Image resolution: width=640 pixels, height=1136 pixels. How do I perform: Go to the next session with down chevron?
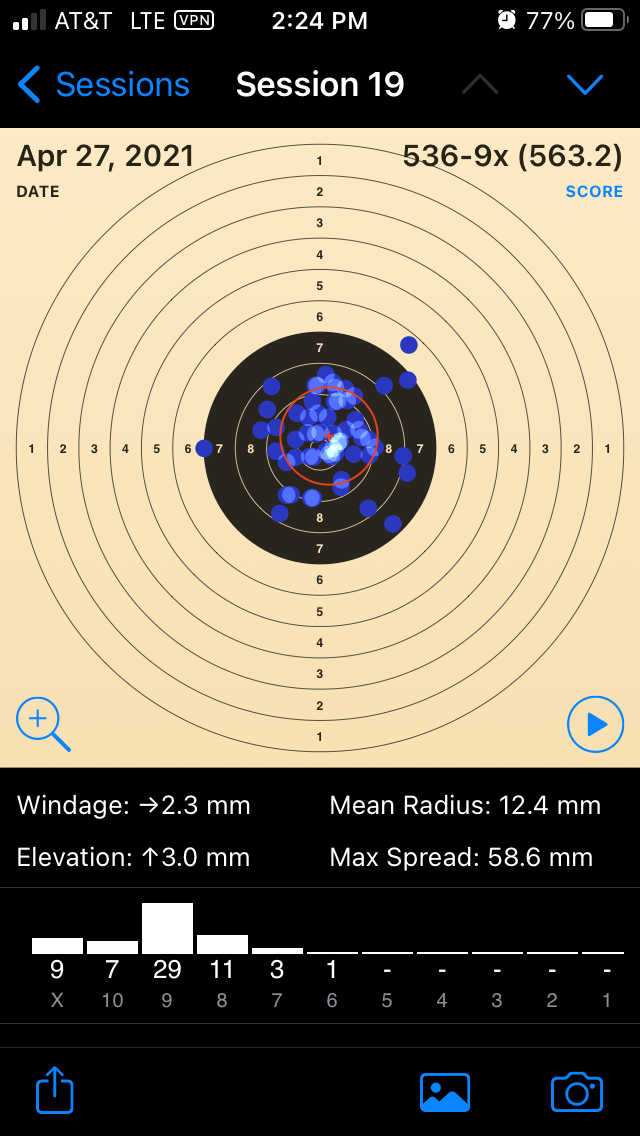point(586,85)
